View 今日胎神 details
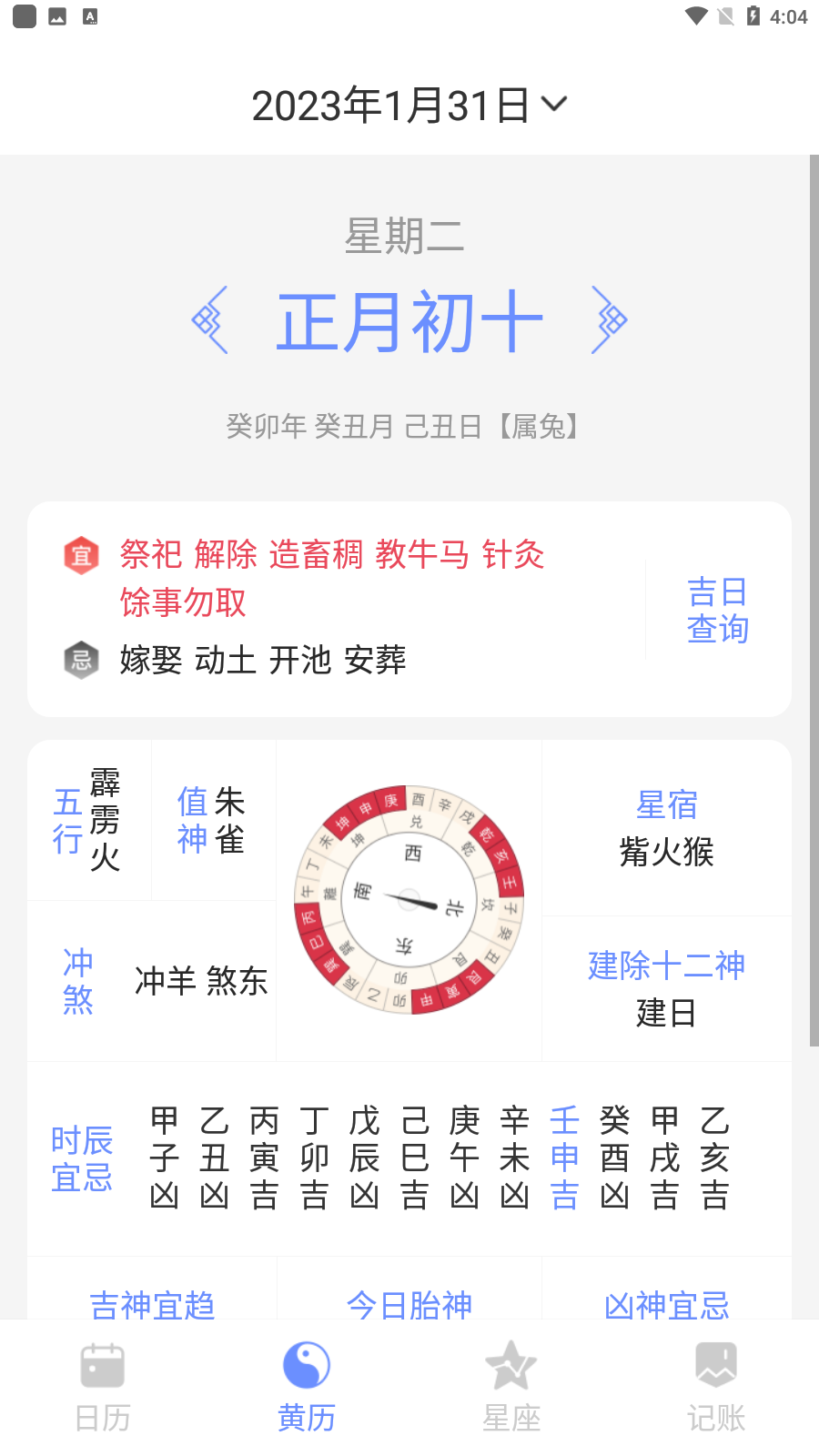This screenshot has width=819, height=1456. coord(409,1305)
